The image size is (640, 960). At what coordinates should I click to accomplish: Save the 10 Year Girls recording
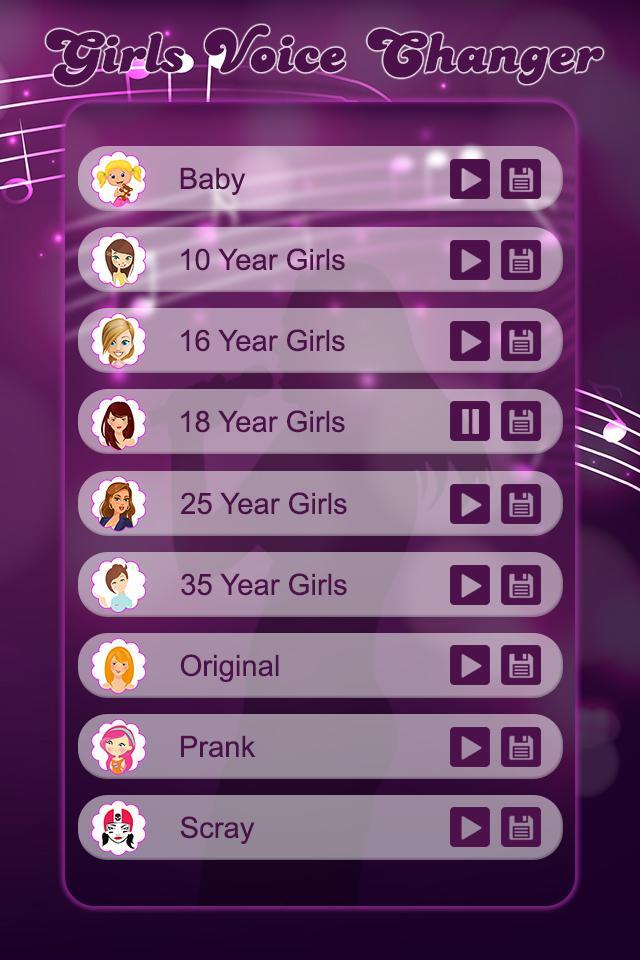tap(520, 260)
